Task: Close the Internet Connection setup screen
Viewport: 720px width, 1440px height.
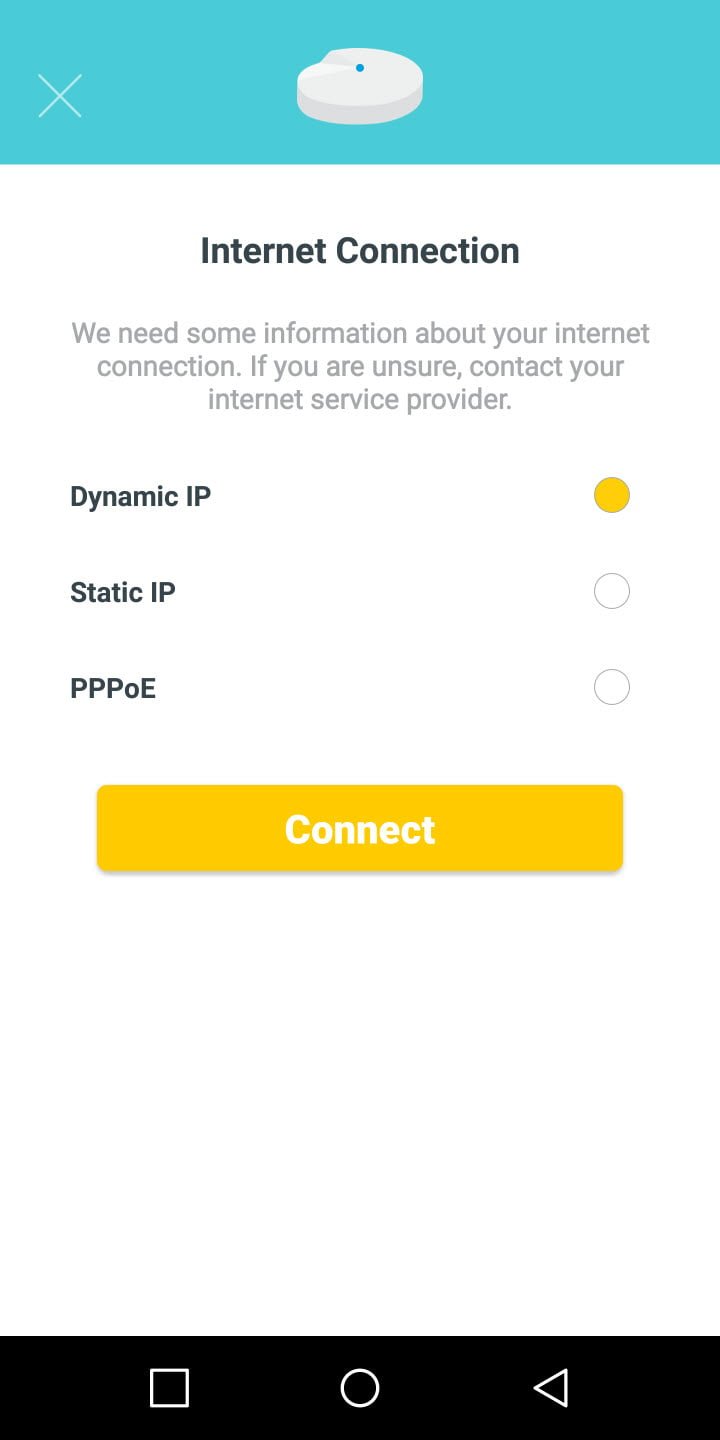Action: [60, 96]
